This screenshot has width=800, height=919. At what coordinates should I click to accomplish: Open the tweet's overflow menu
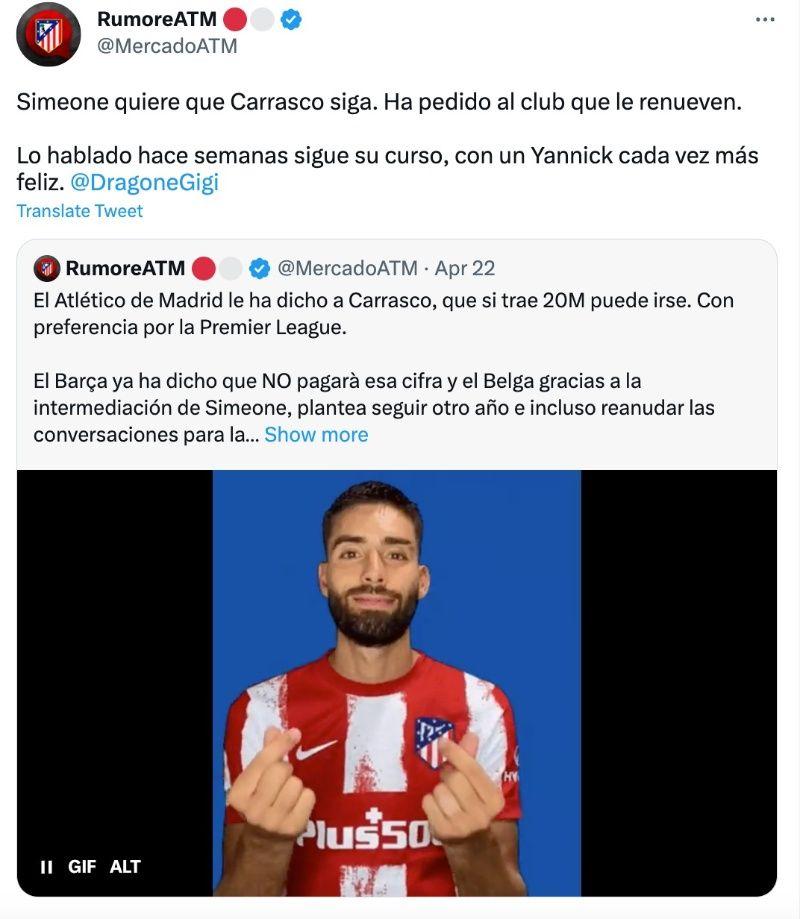765,19
